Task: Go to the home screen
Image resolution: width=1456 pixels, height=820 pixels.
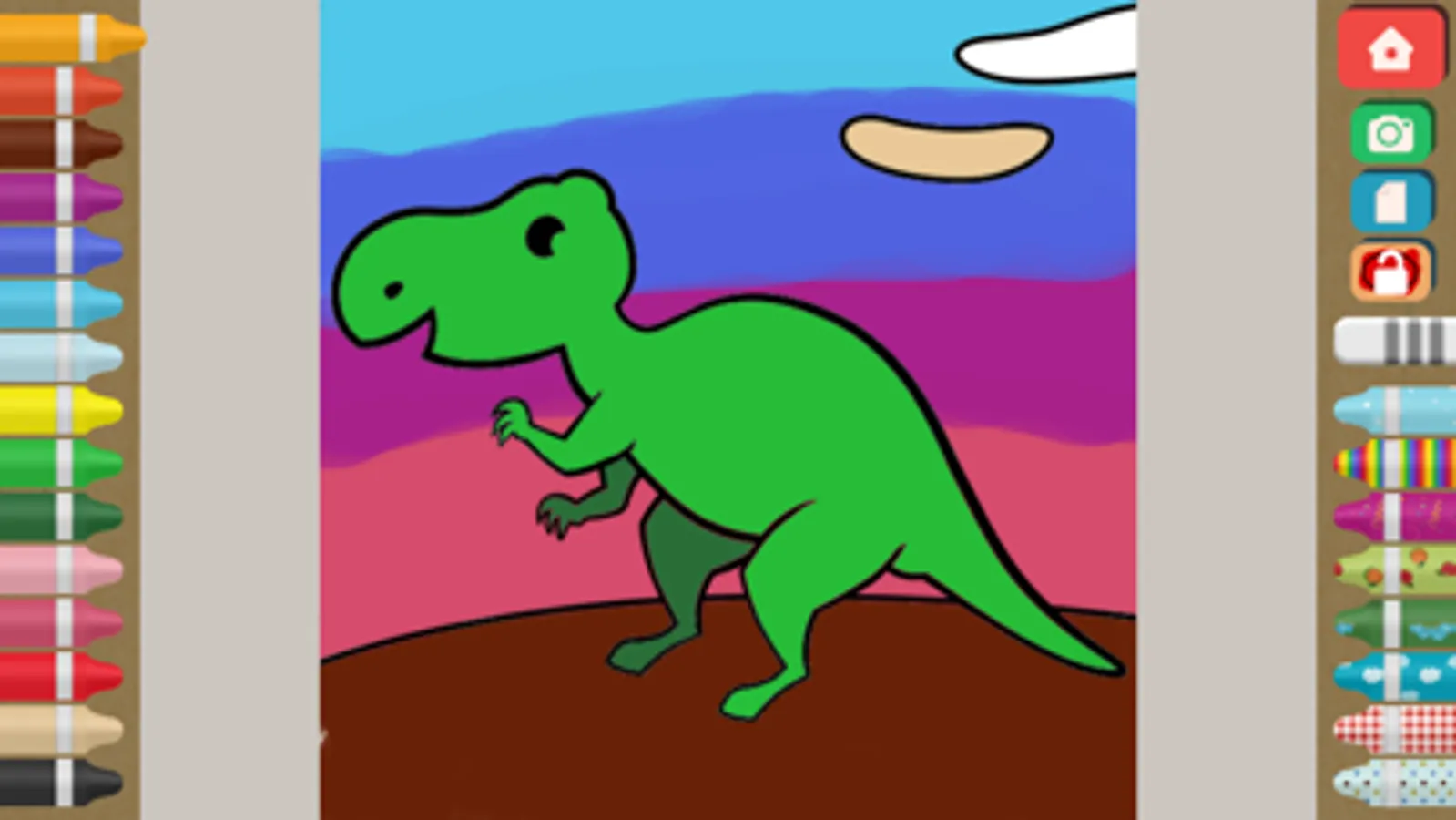Action: coord(1390,49)
